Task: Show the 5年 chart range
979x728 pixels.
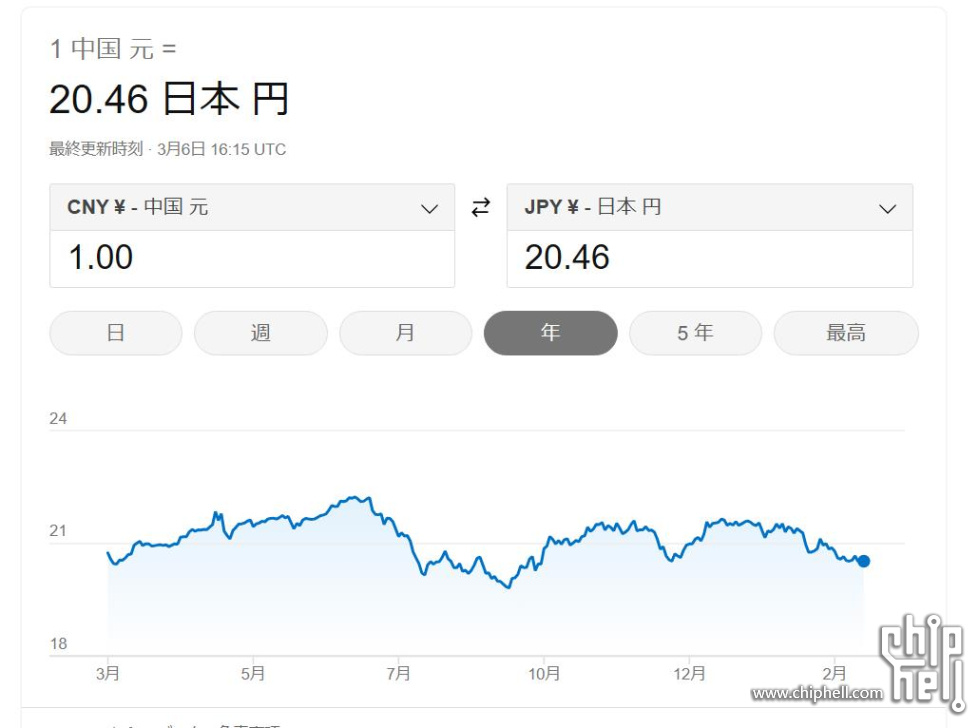Action: [x=695, y=333]
